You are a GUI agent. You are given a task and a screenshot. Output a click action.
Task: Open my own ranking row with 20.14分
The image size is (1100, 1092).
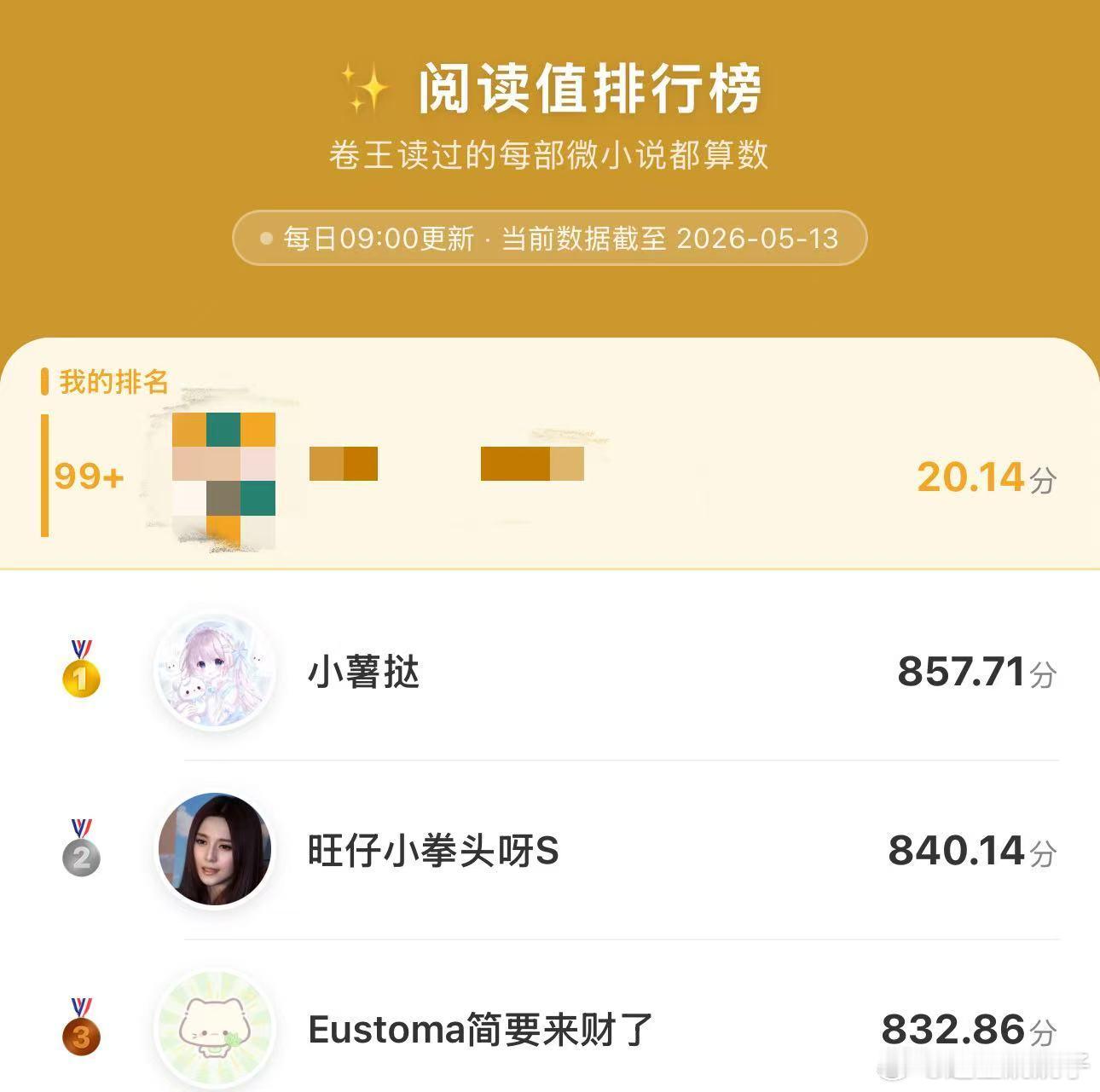[x=550, y=476]
